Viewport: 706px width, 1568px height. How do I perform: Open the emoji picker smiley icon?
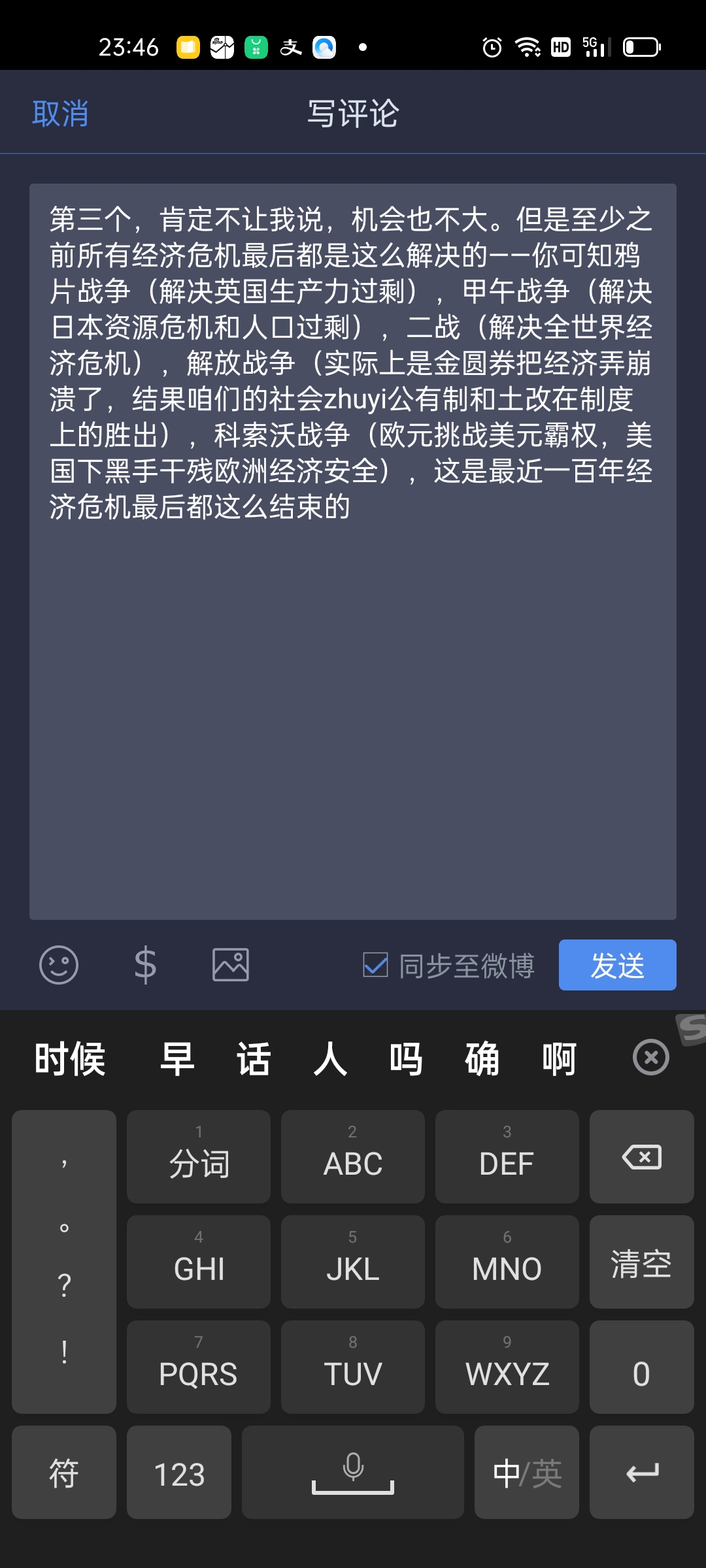pos(59,965)
